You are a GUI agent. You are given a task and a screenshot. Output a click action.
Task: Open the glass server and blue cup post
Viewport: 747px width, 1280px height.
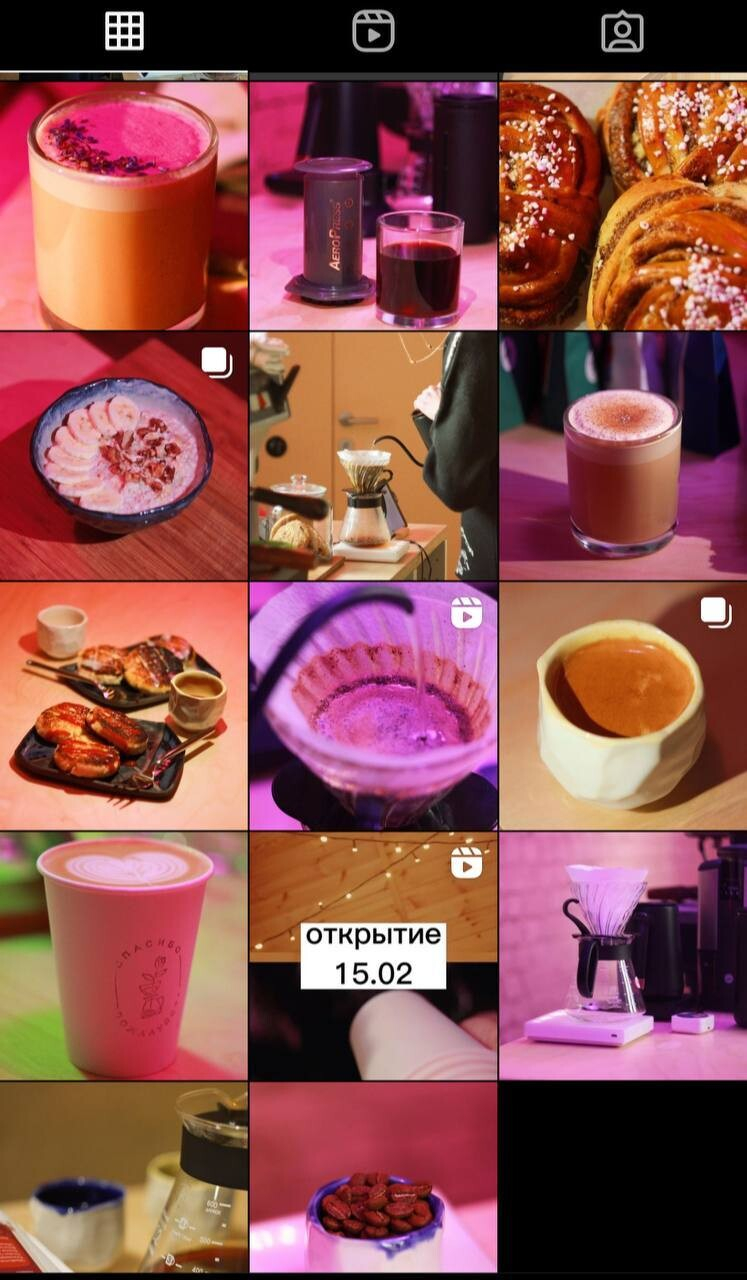tap(123, 1177)
